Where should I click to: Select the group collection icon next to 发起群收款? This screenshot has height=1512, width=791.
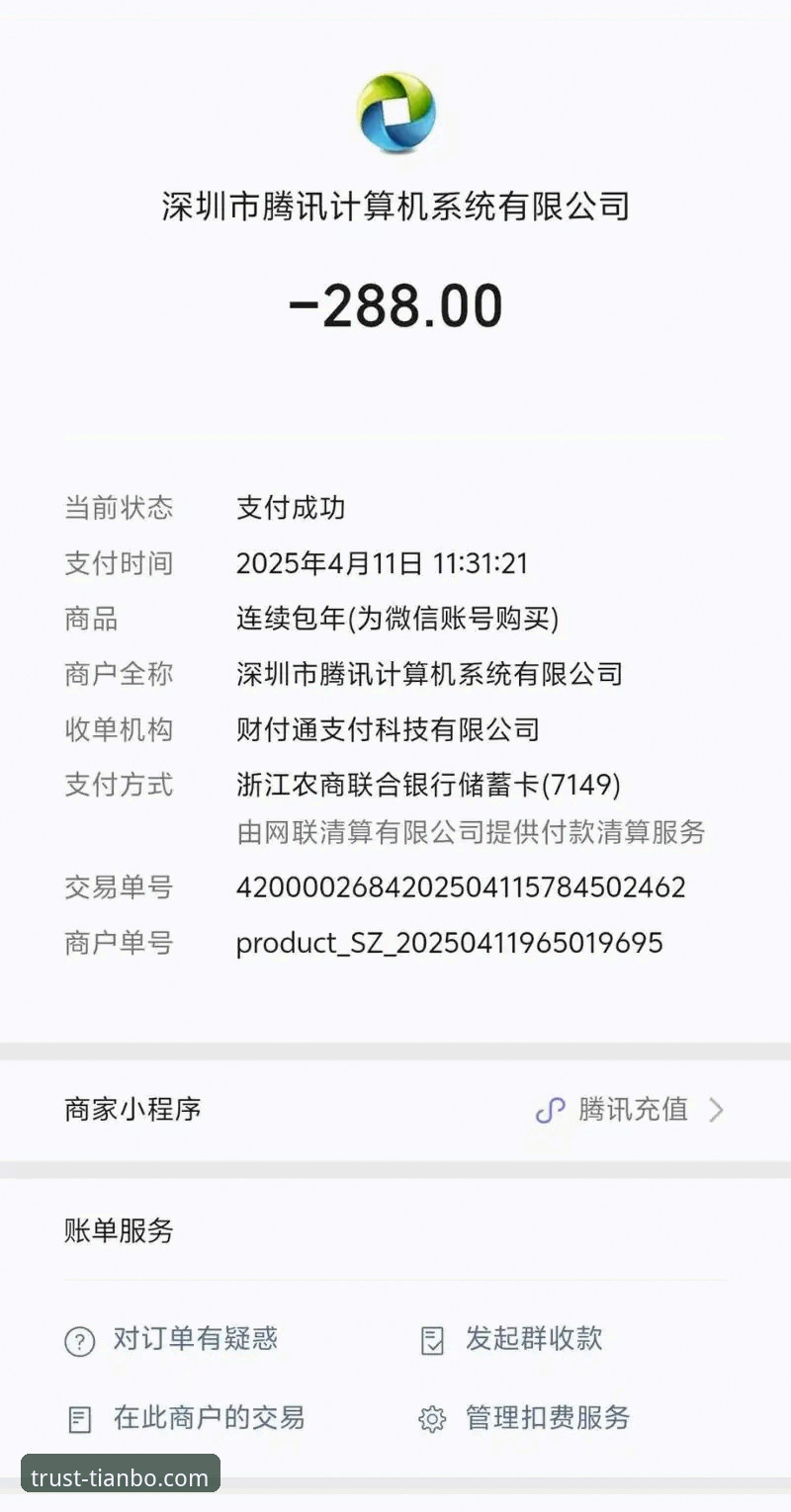pos(431,1340)
